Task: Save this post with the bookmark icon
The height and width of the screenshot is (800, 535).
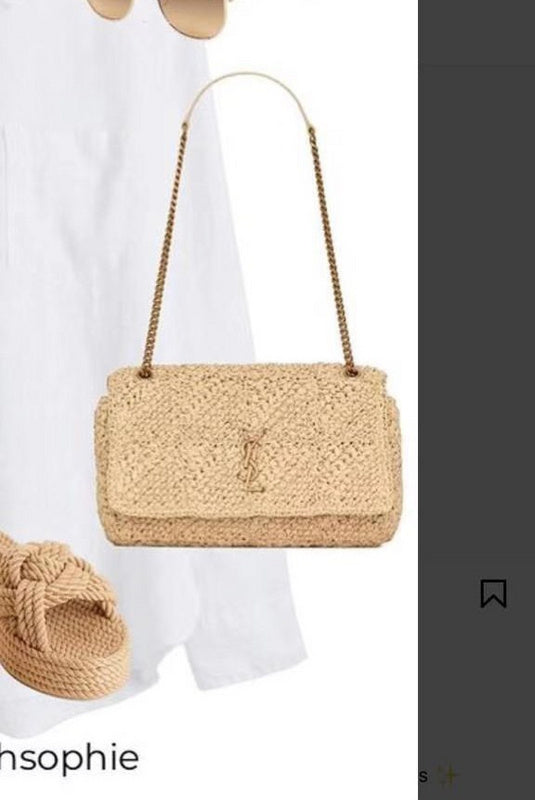Action: pyautogui.click(x=493, y=593)
